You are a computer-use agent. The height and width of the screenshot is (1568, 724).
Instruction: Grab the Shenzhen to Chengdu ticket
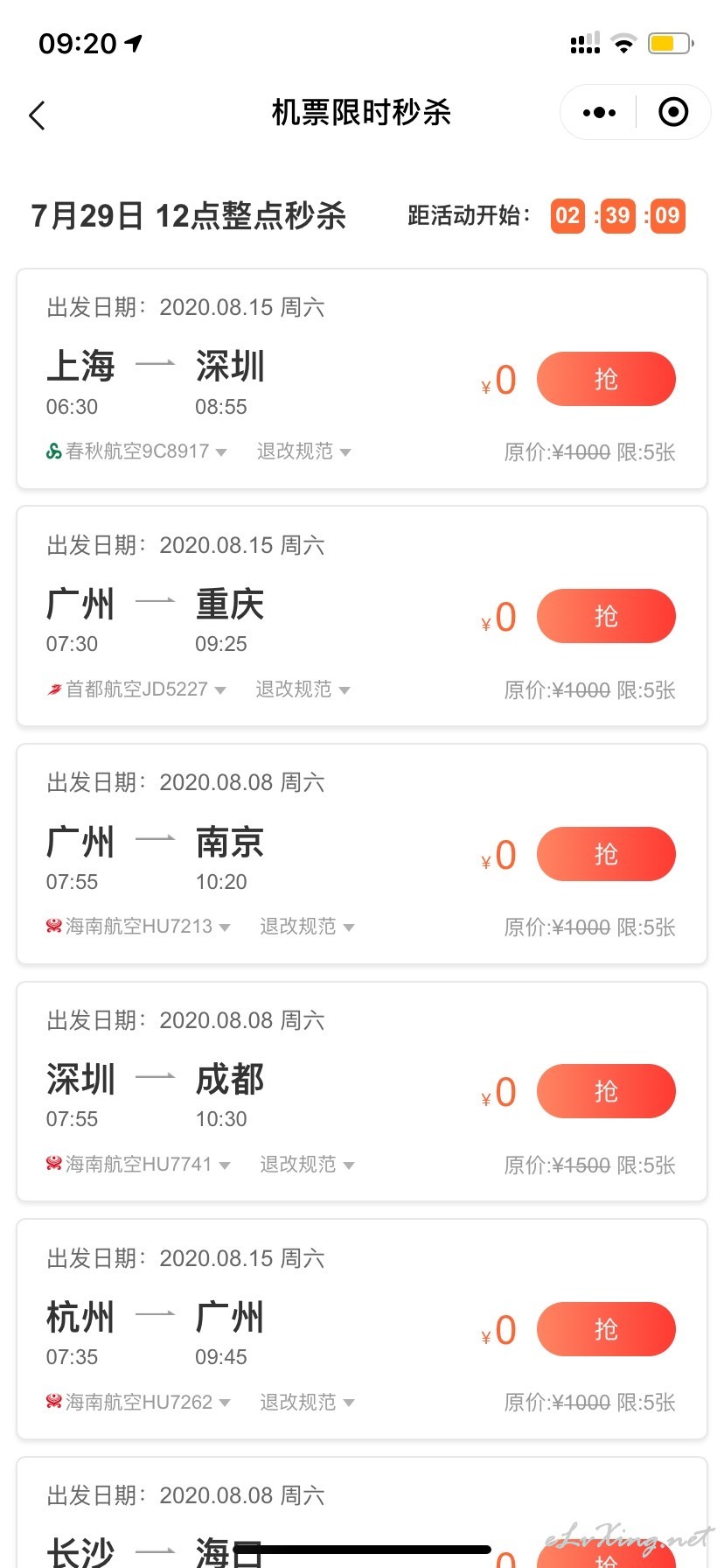tap(606, 1091)
